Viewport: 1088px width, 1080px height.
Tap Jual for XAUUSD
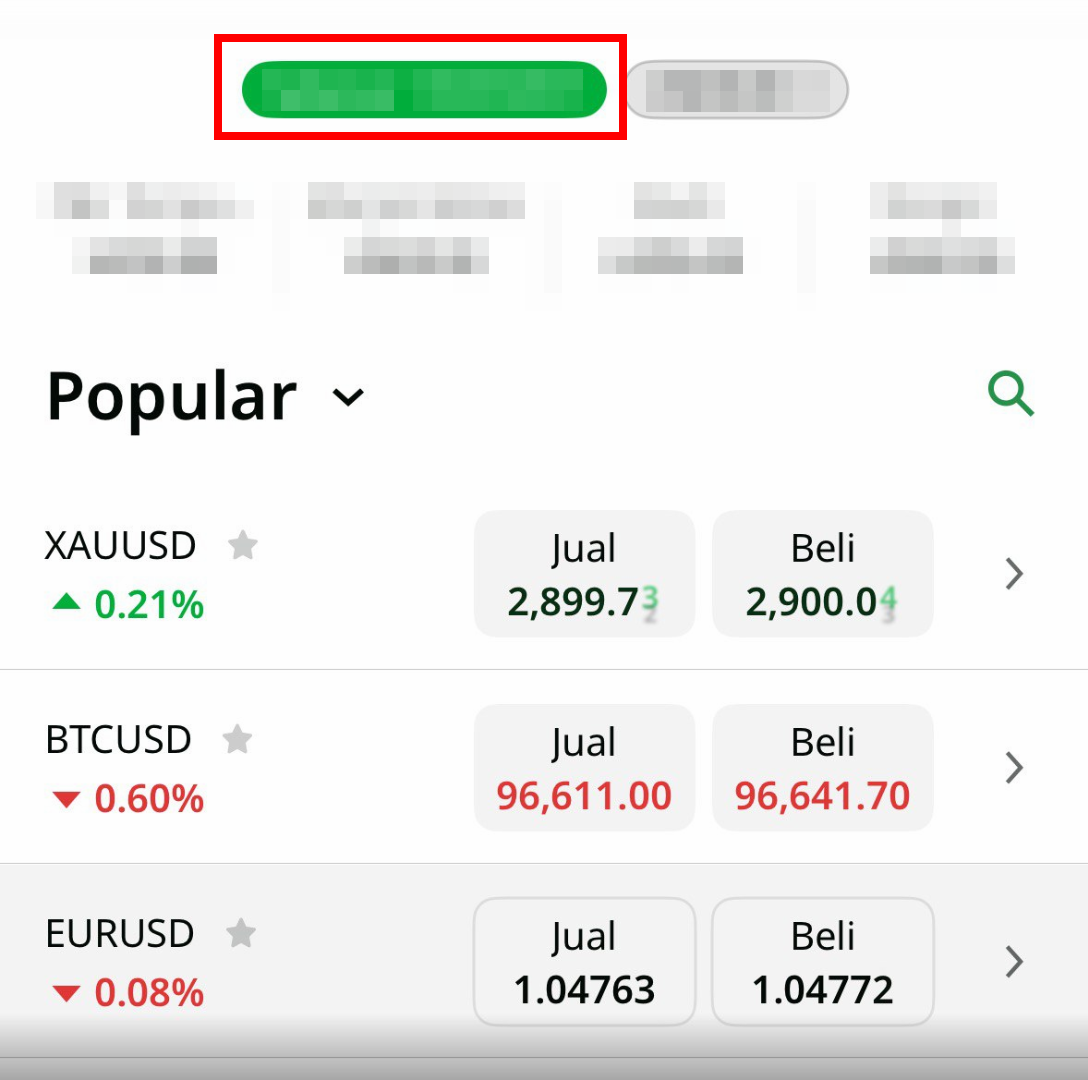click(x=584, y=574)
